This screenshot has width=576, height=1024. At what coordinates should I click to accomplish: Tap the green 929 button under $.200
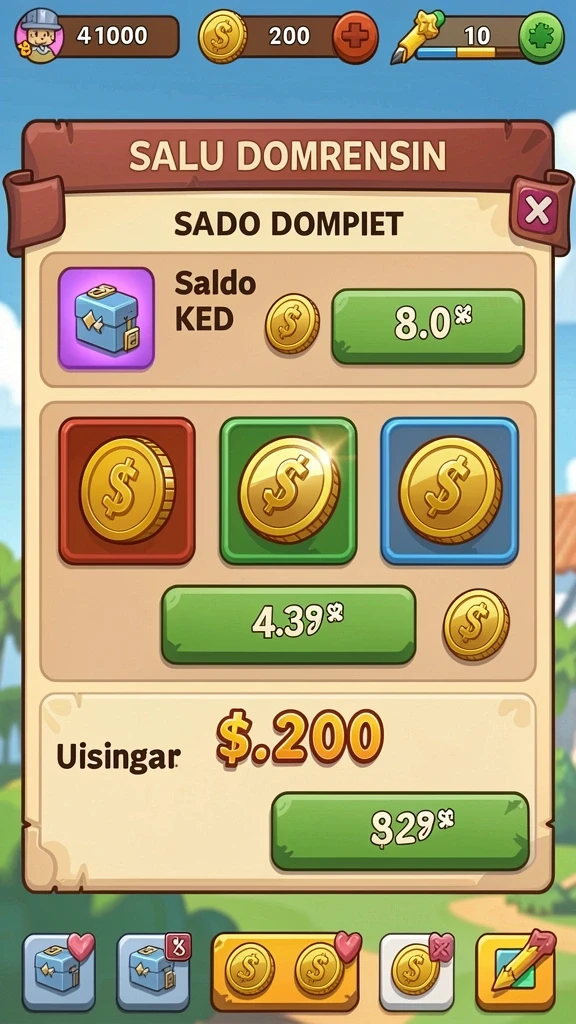(400, 831)
